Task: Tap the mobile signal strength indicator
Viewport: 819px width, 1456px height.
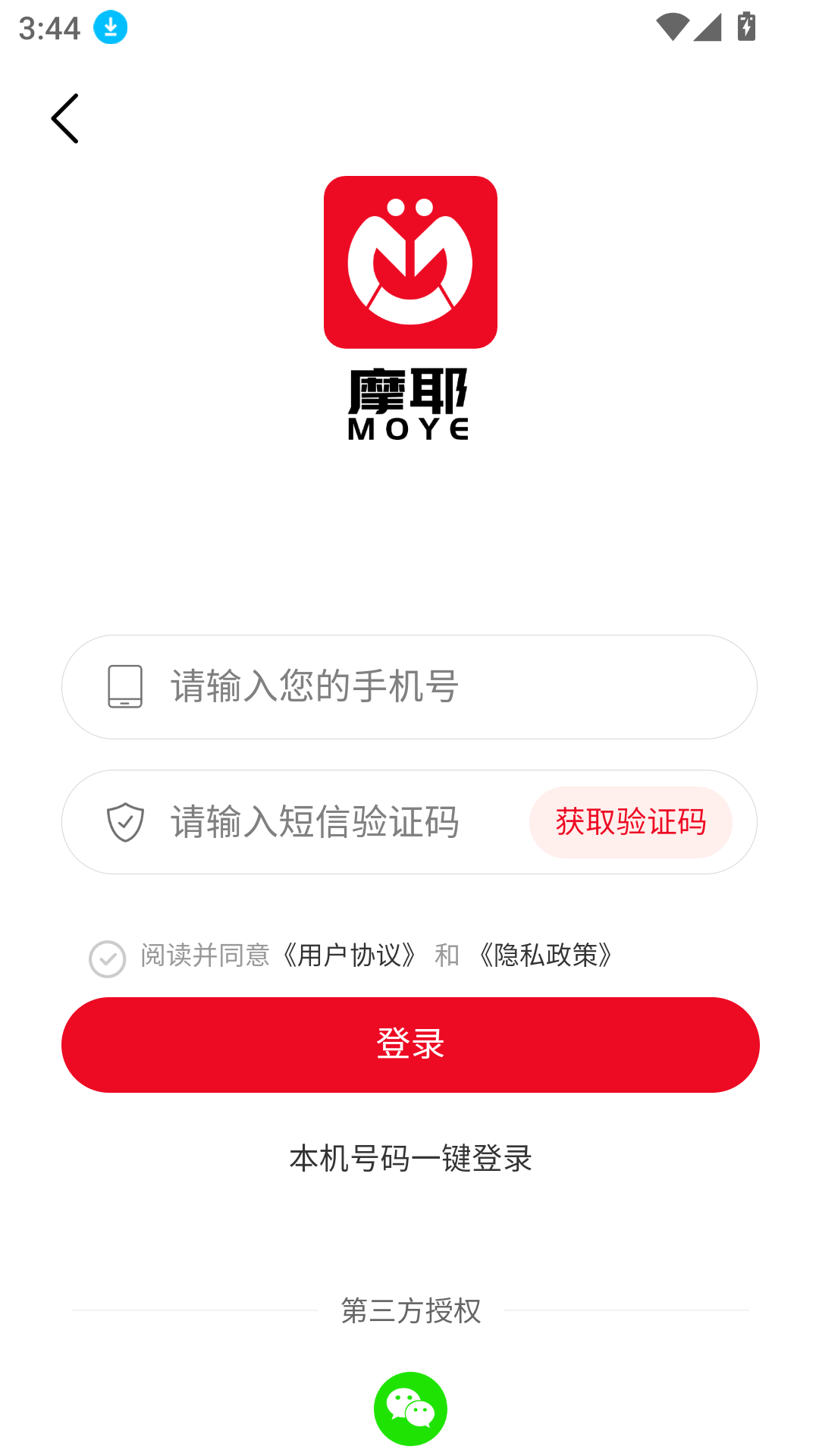Action: 707,25
